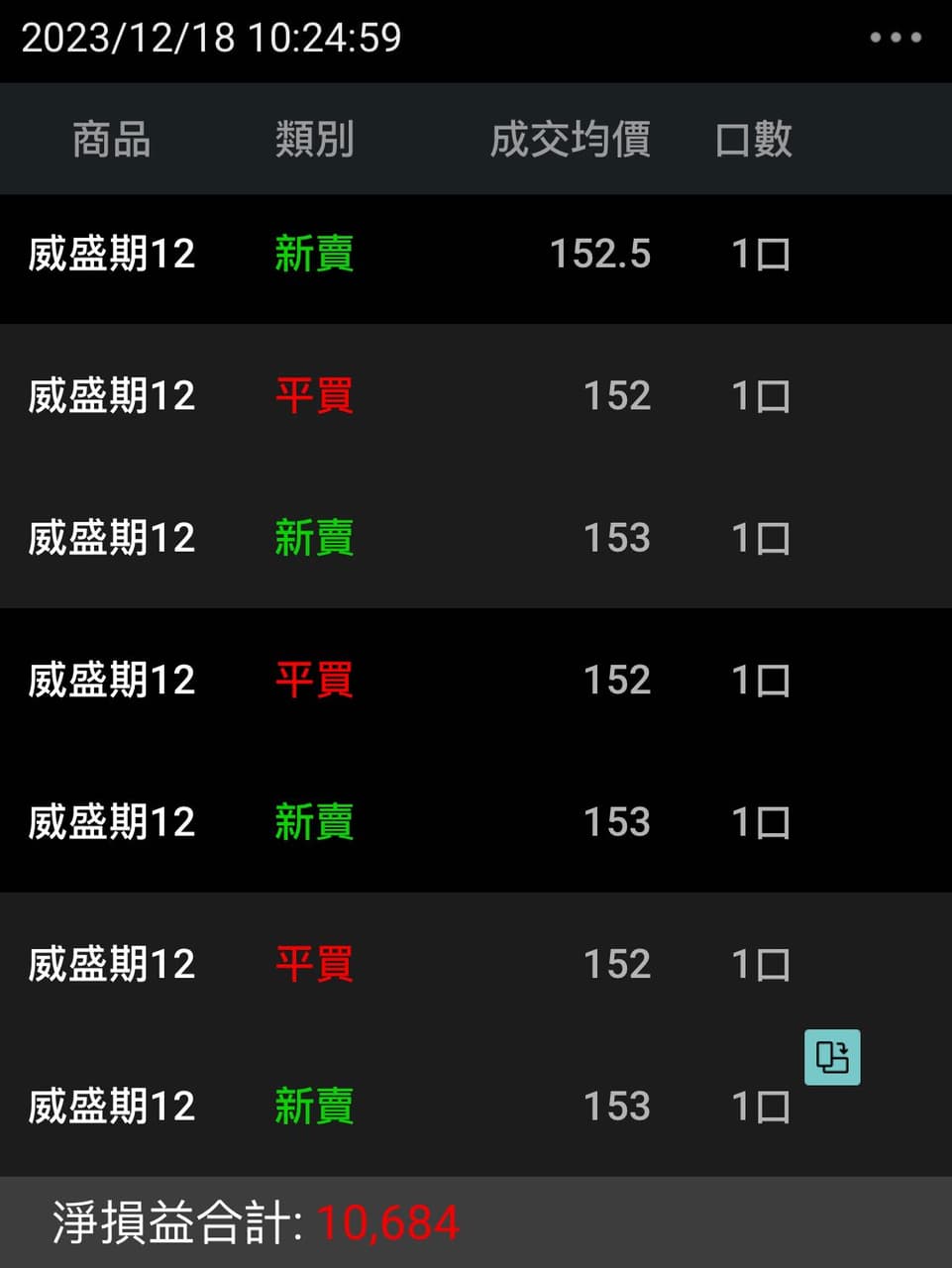Select the first 新賣 sell entry label
Screen dimensions: 952x1268
[313, 255]
